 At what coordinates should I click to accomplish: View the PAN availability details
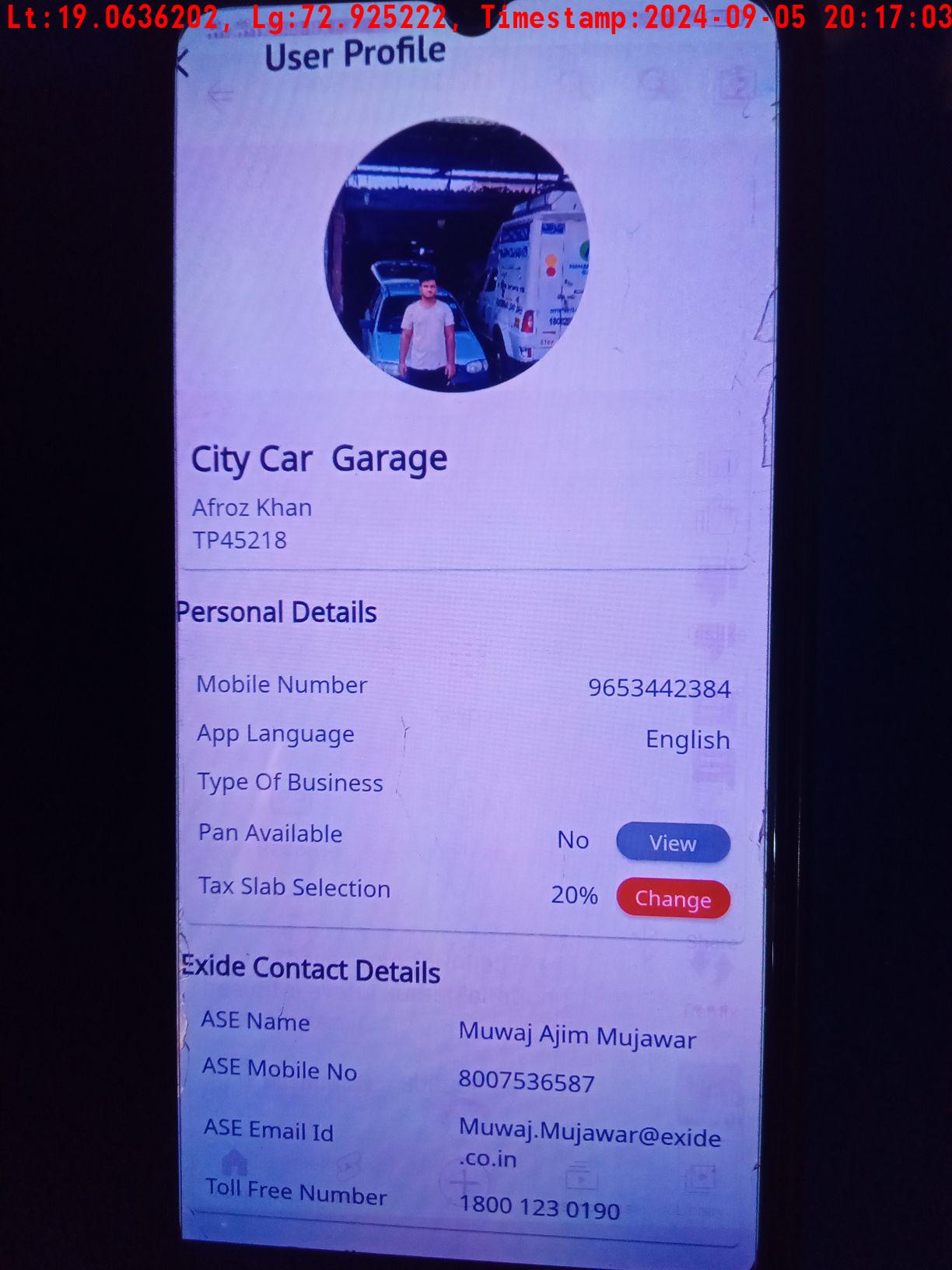click(673, 843)
